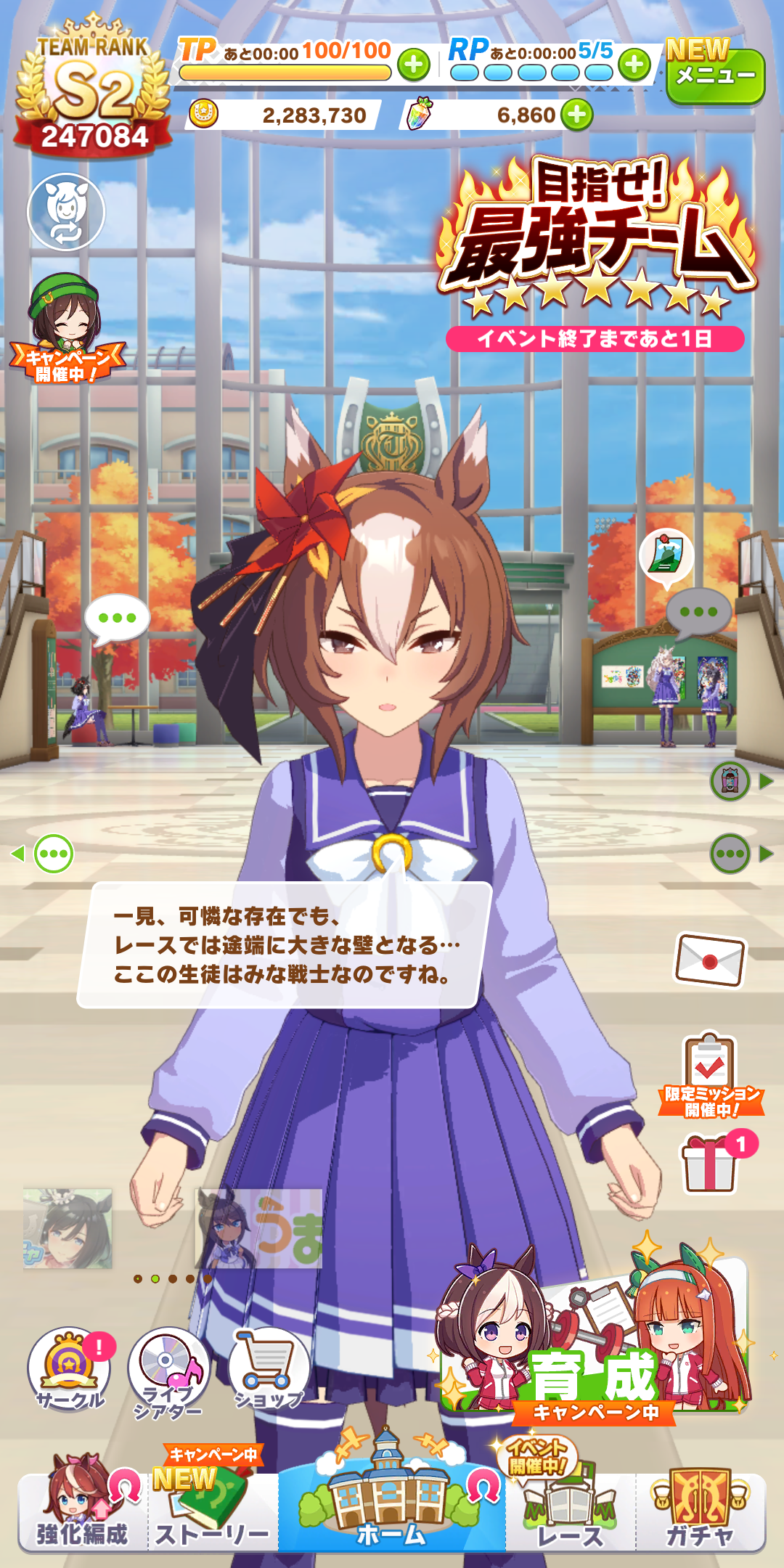Tap the speech bubble above the seated character

[x=116, y=618]
